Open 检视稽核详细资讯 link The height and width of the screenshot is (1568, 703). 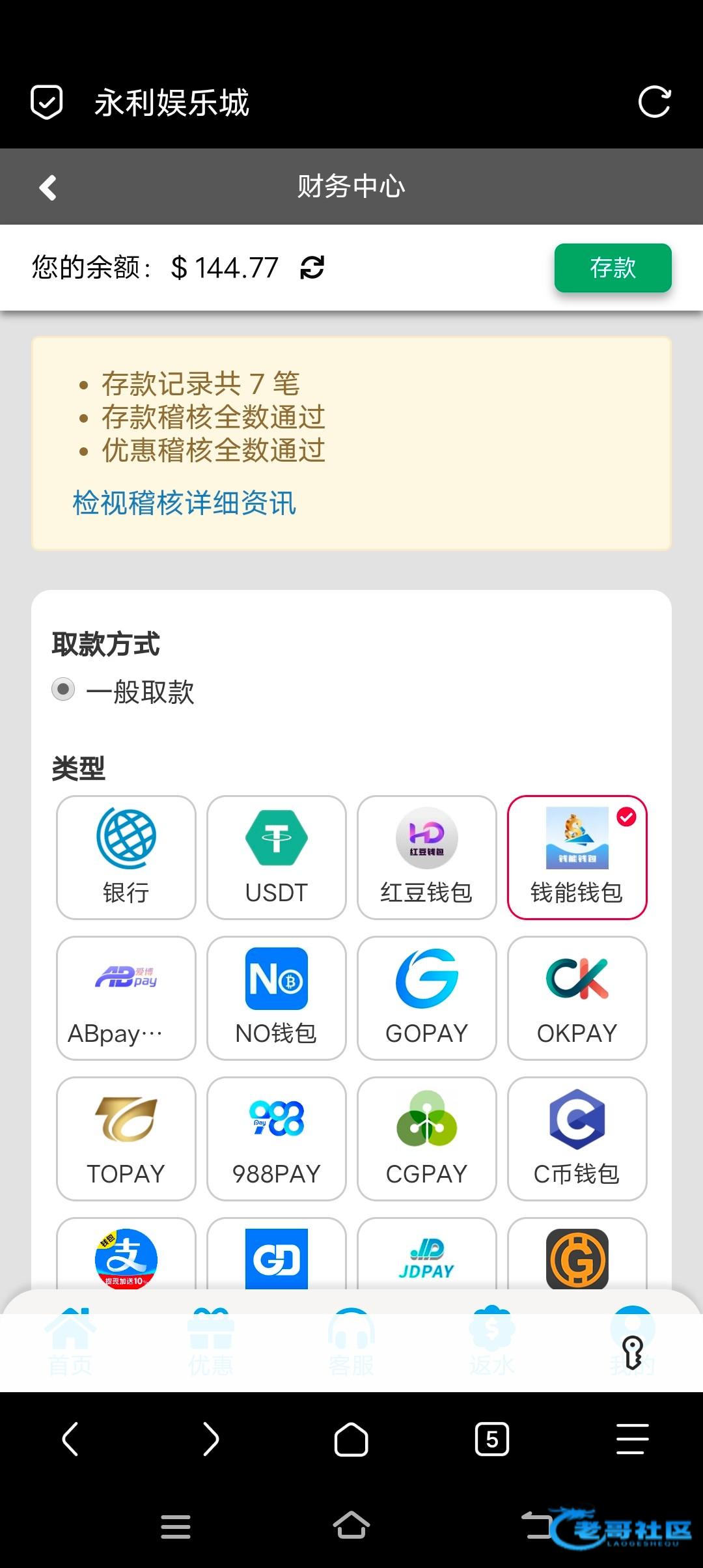(184, 503)
